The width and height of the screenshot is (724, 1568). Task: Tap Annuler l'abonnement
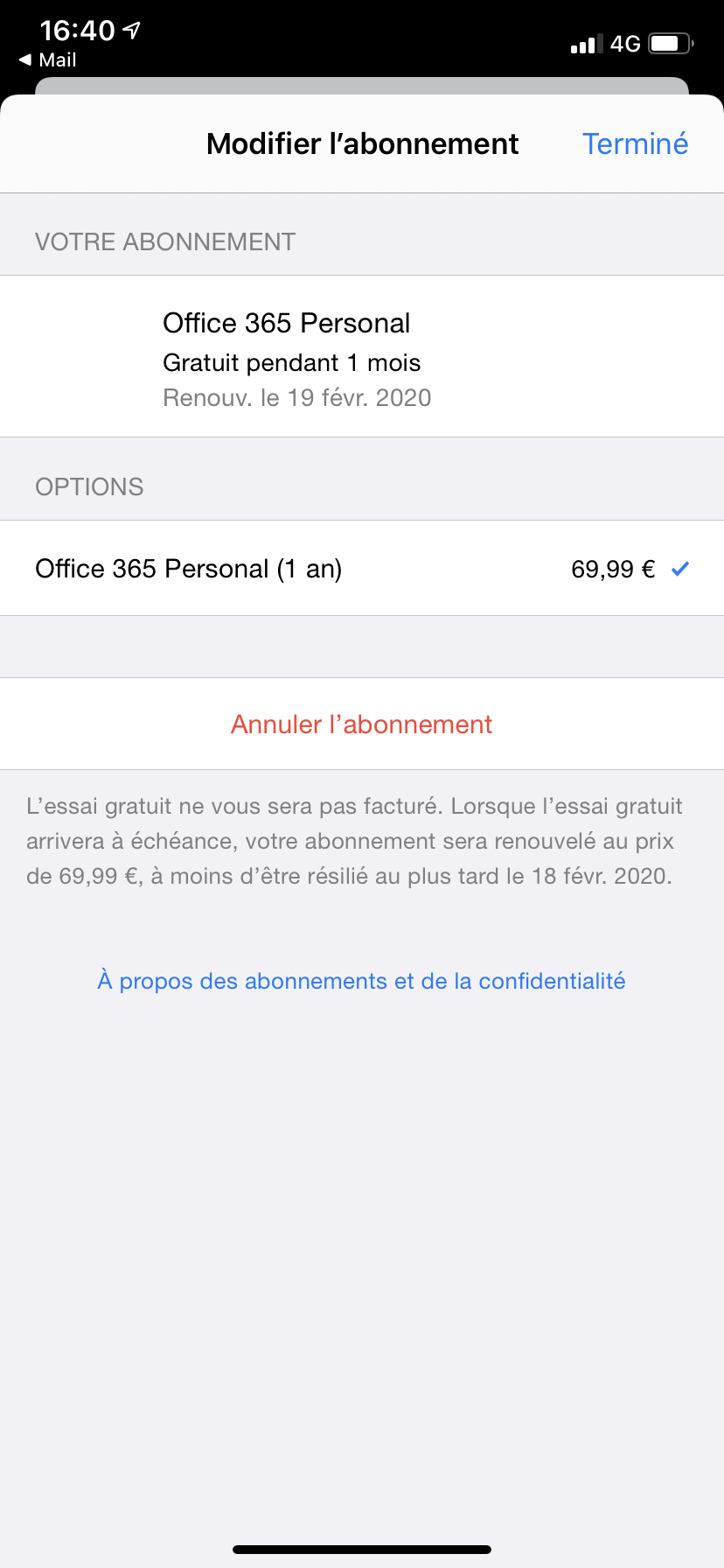tap(362, 724)
